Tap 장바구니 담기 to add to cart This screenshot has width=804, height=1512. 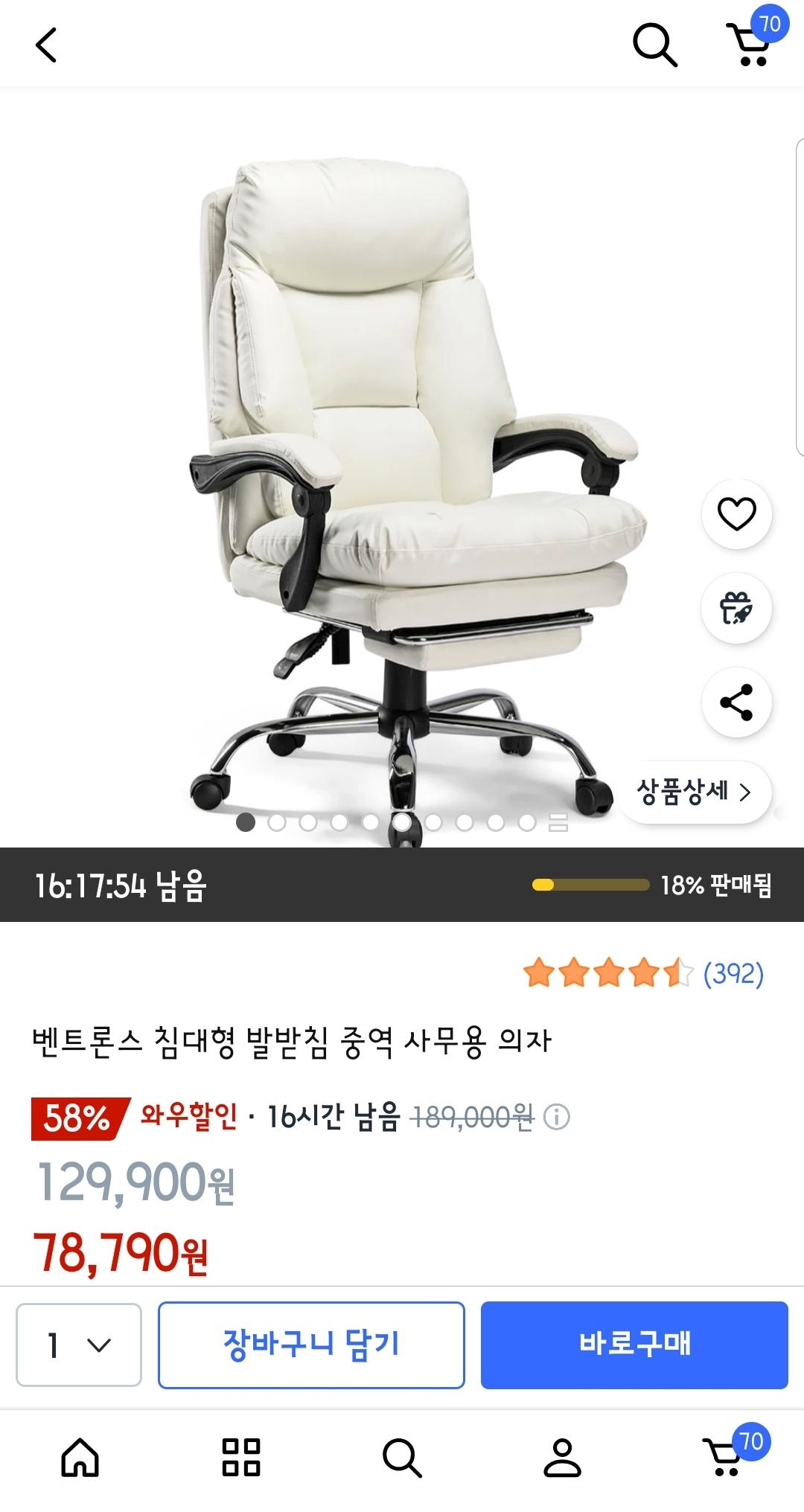click(311, 1345)
